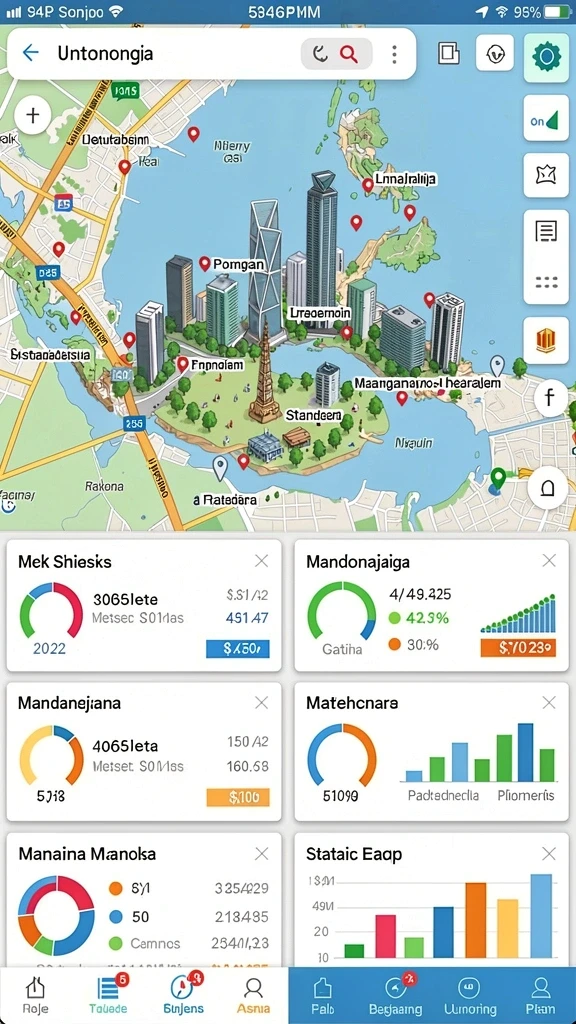Image resolution: width=576 pixels, height=1024 pixels.
Task: Dismiss the Stataic Eaqp card
Action: coord(549,854)
